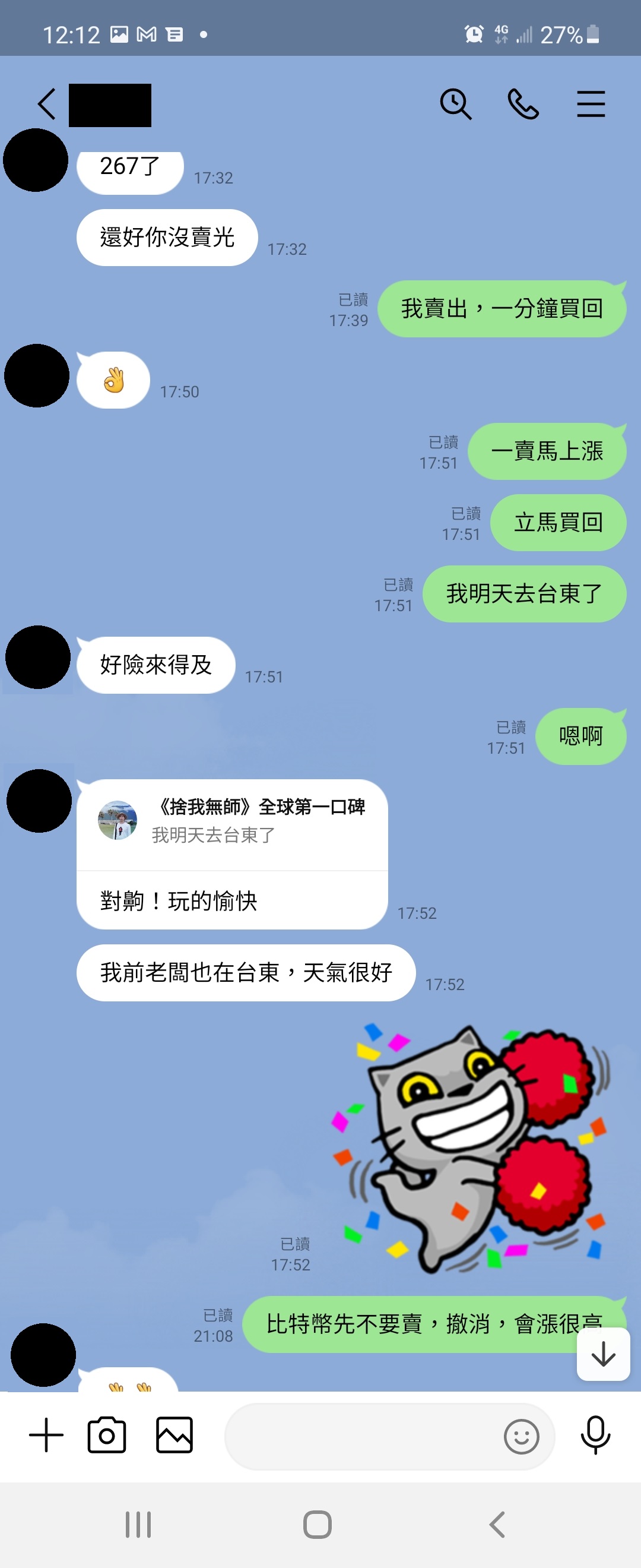The image size is (641, 1568).
Task: Open the sticker and emoji picker
Action: click(x=521, y=1437)
